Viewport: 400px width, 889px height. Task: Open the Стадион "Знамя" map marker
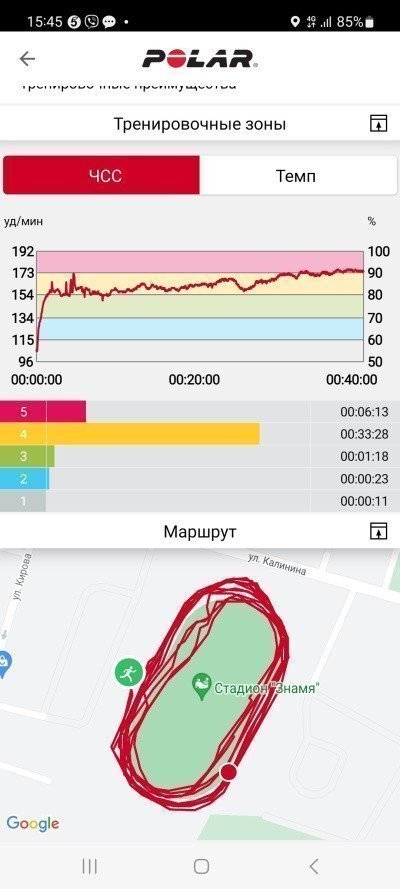(201, 687)
